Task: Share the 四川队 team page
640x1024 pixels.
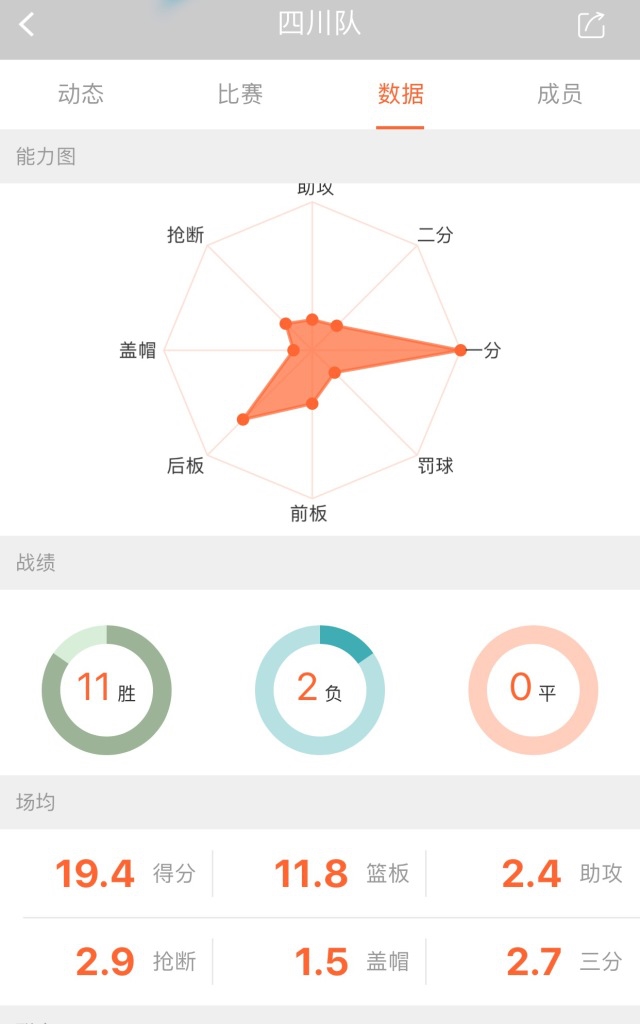Action: pos(591,26)
